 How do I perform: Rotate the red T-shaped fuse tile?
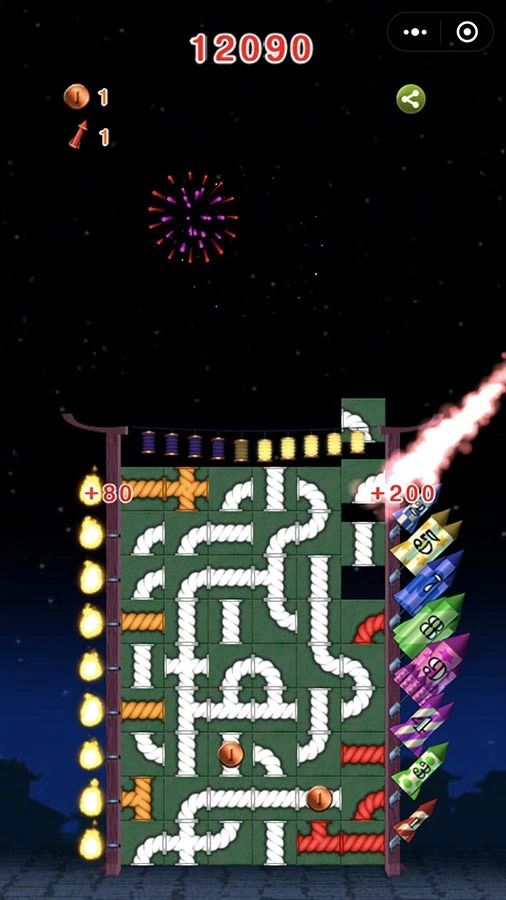click(319, 842)
